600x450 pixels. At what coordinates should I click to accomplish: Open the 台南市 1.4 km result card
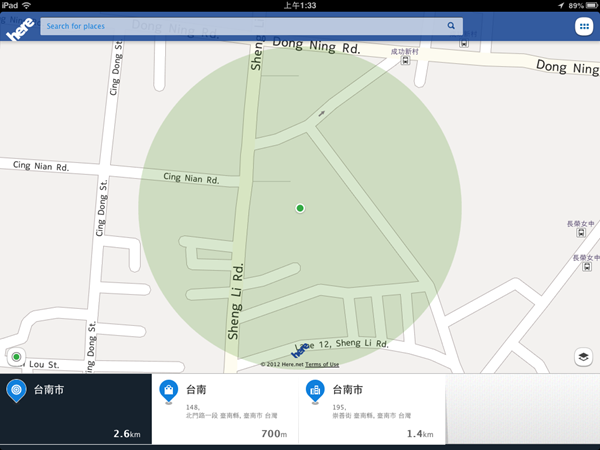click(x=372, y=410)
